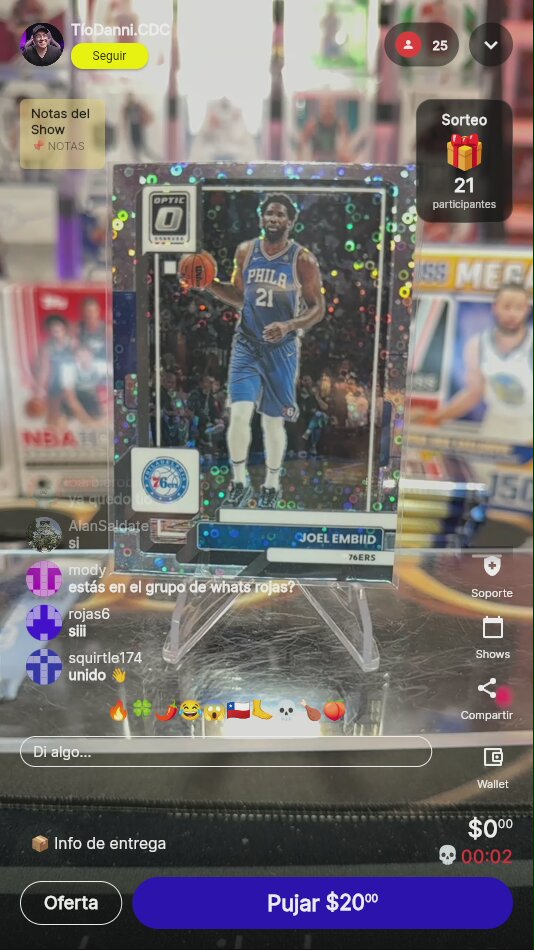Bid with Pujar $20
The height and width of the screenshot is (950, 534).
(x=322, y=903)
